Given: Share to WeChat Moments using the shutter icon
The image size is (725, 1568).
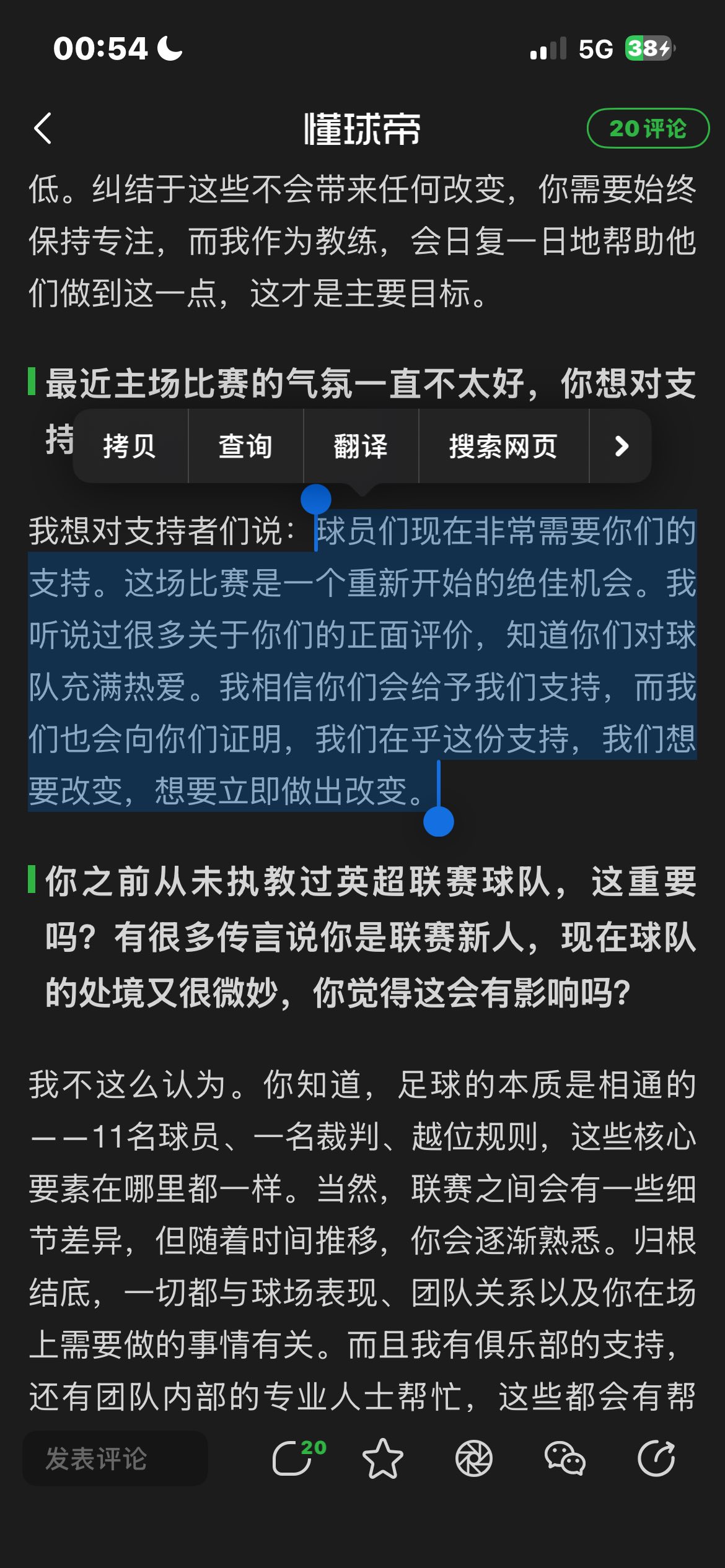Looking at the screenshot, I should pos(474,1458).
